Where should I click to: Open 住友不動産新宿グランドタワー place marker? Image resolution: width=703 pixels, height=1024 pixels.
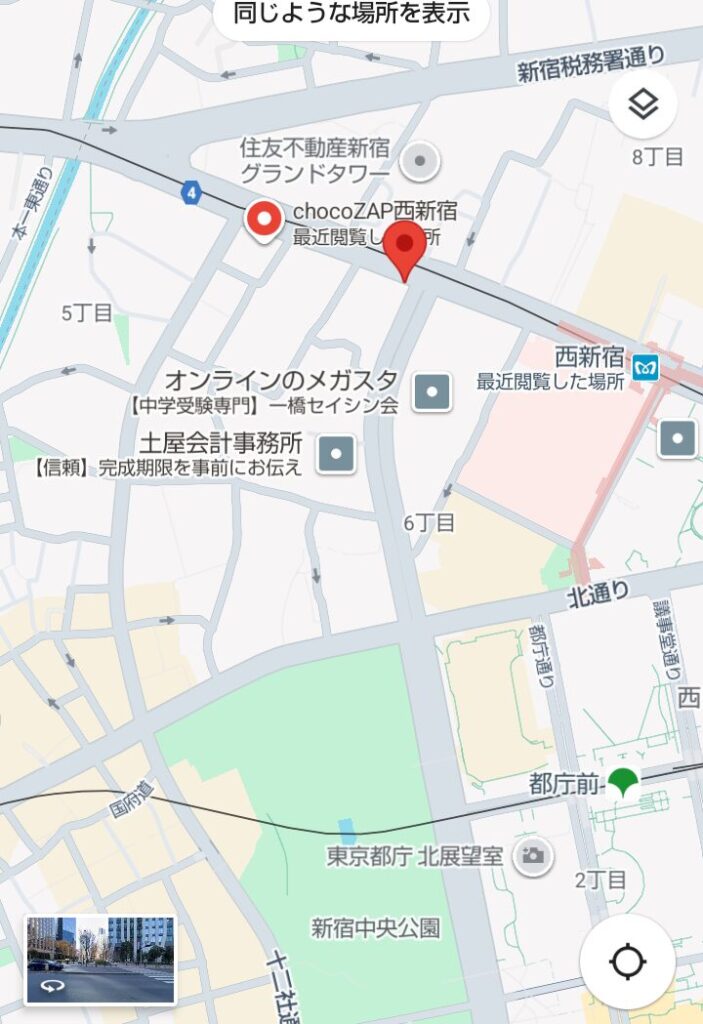(x=421, y=160)
